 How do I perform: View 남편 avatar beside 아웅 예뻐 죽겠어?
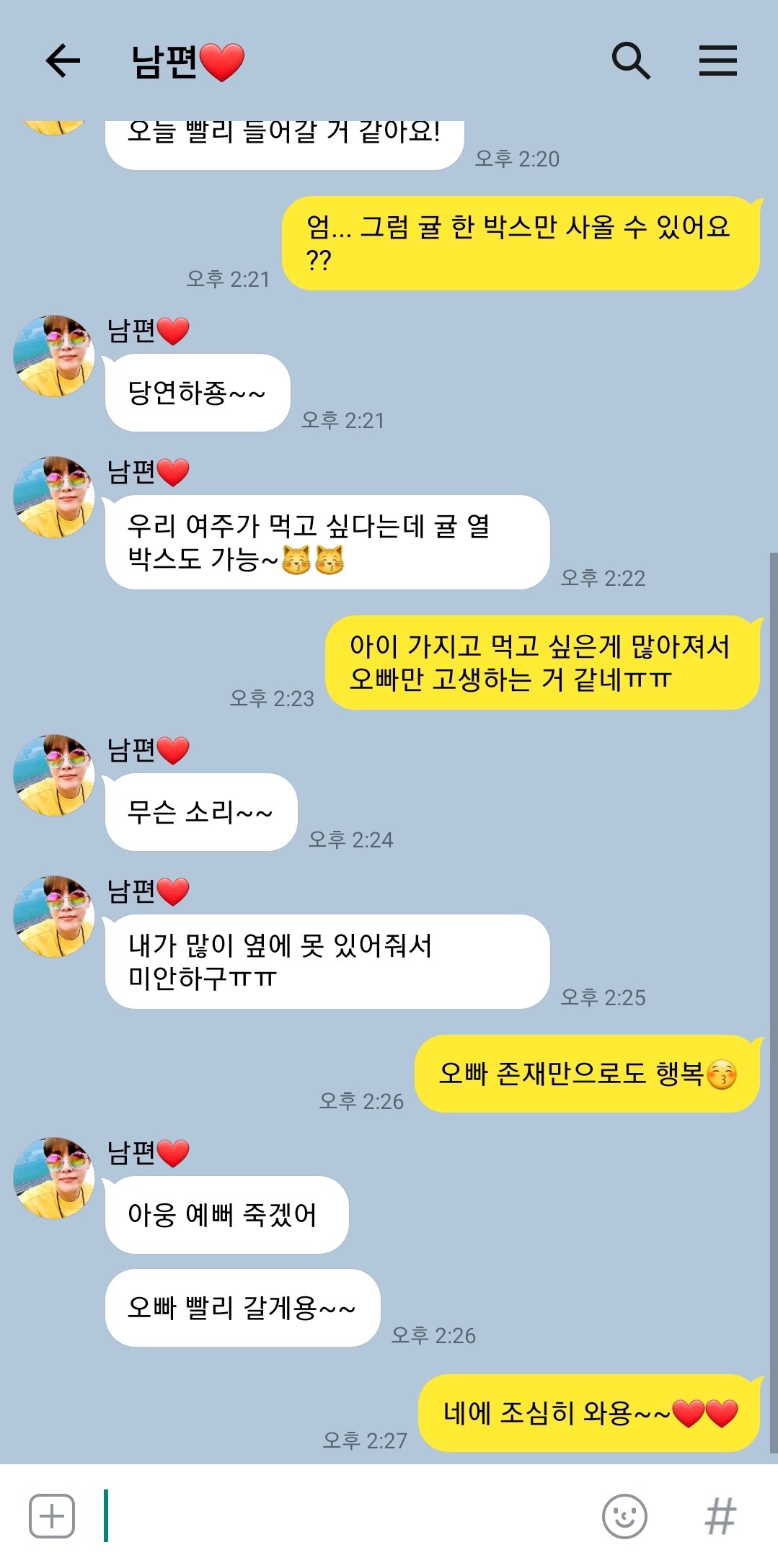pyautogui.click(x=55, y=1178)
